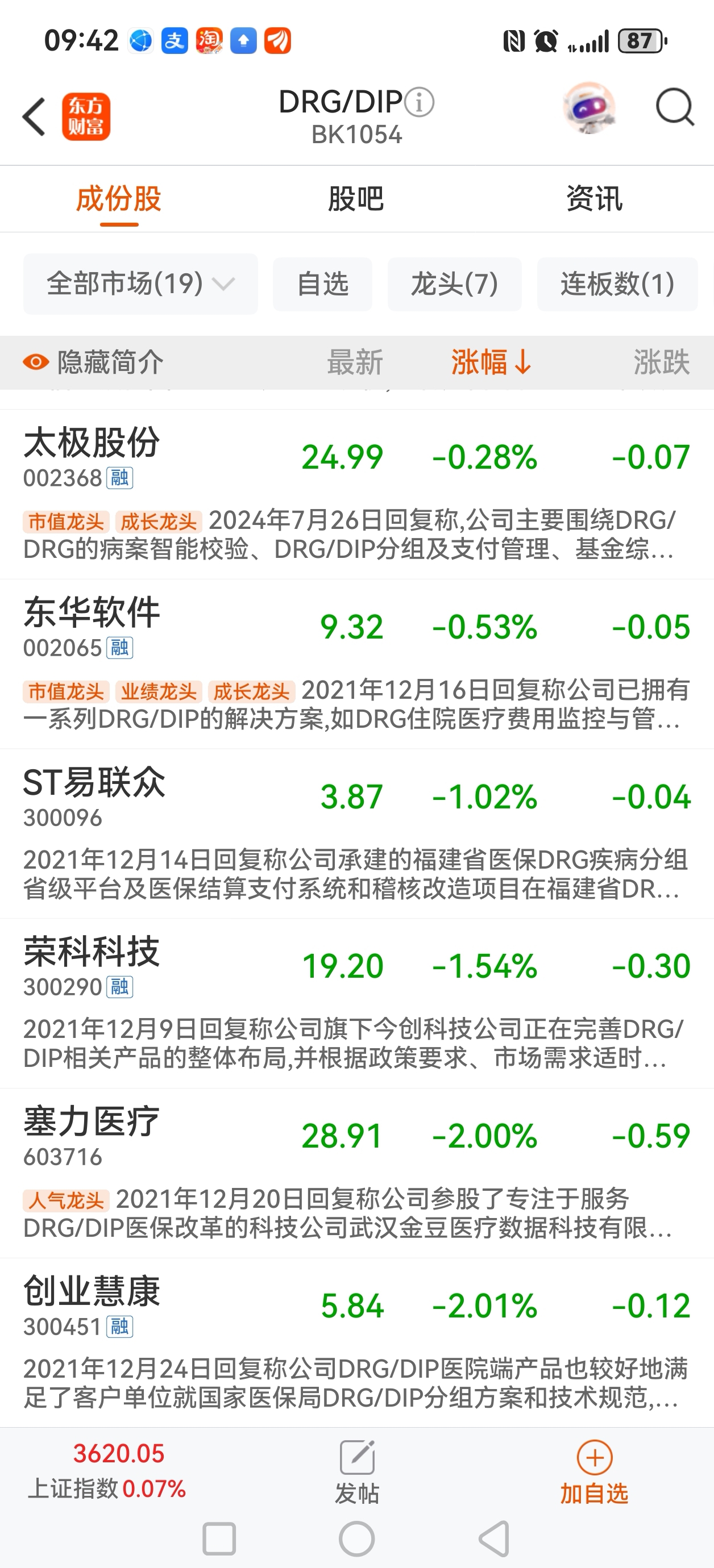Open 东华软件 stock details
Screen dimensions: 714x1568
92,613
